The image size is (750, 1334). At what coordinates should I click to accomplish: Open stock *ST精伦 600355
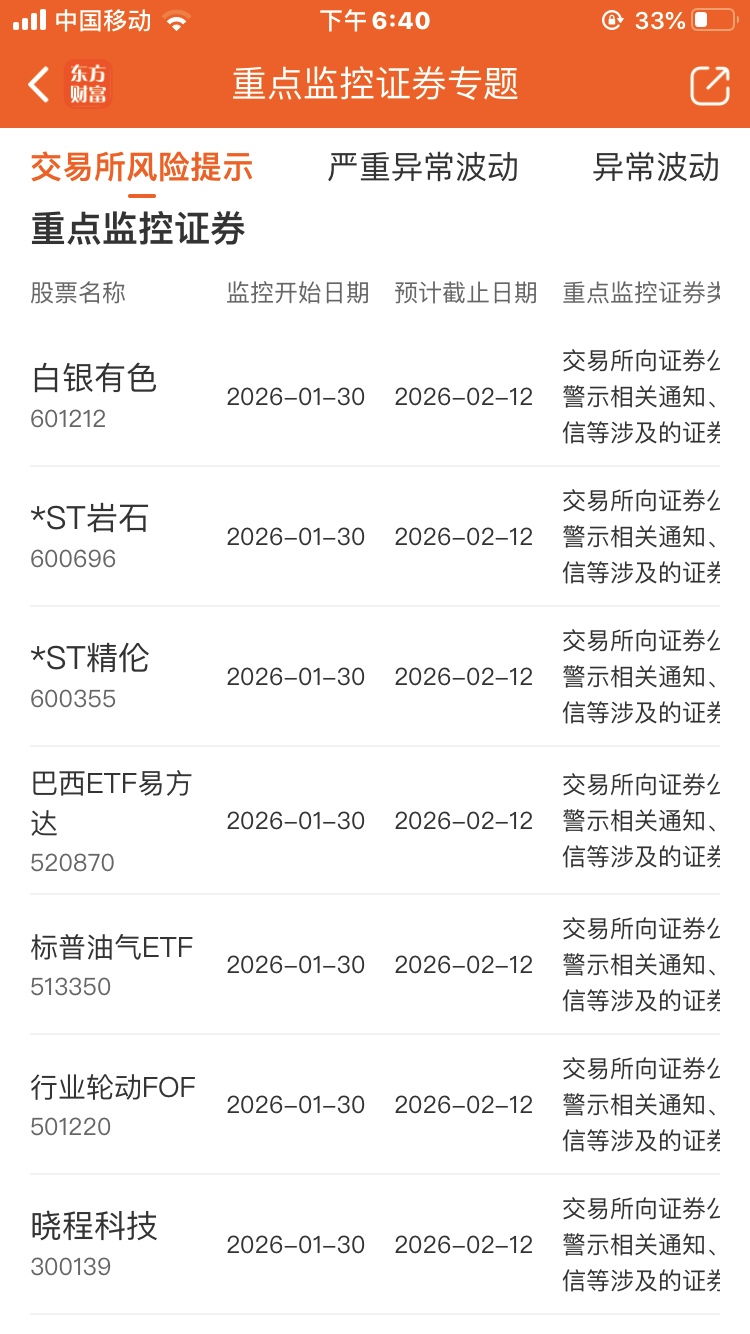90,675
